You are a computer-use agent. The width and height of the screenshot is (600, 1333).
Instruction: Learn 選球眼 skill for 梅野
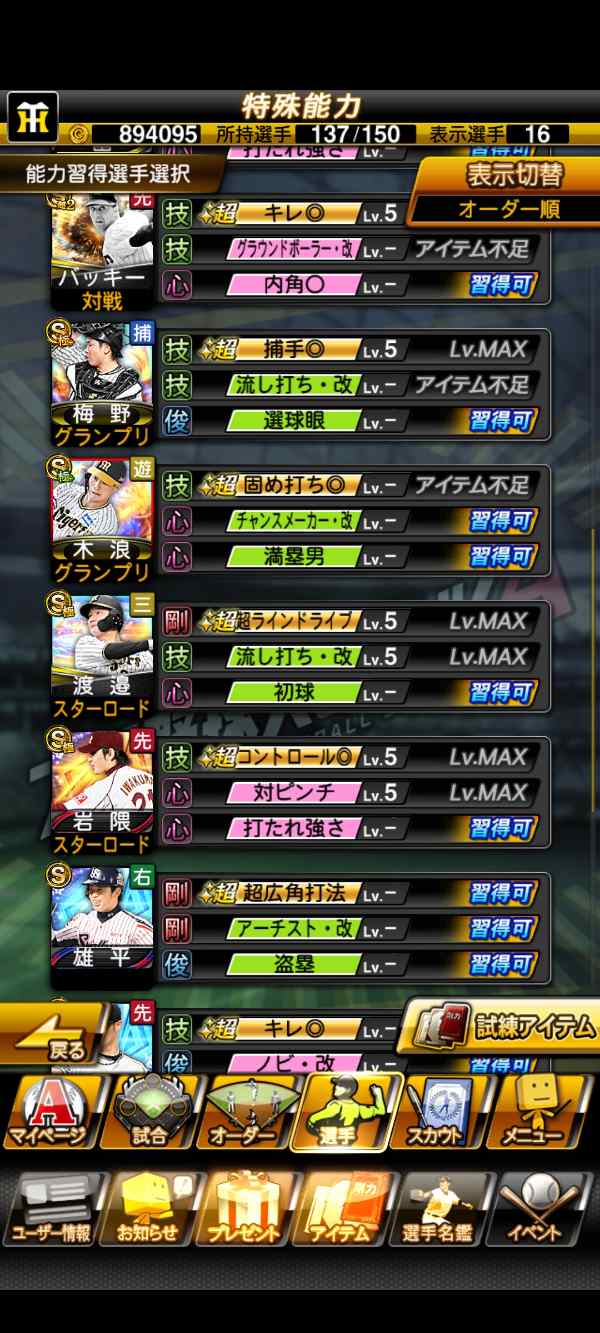499,421
